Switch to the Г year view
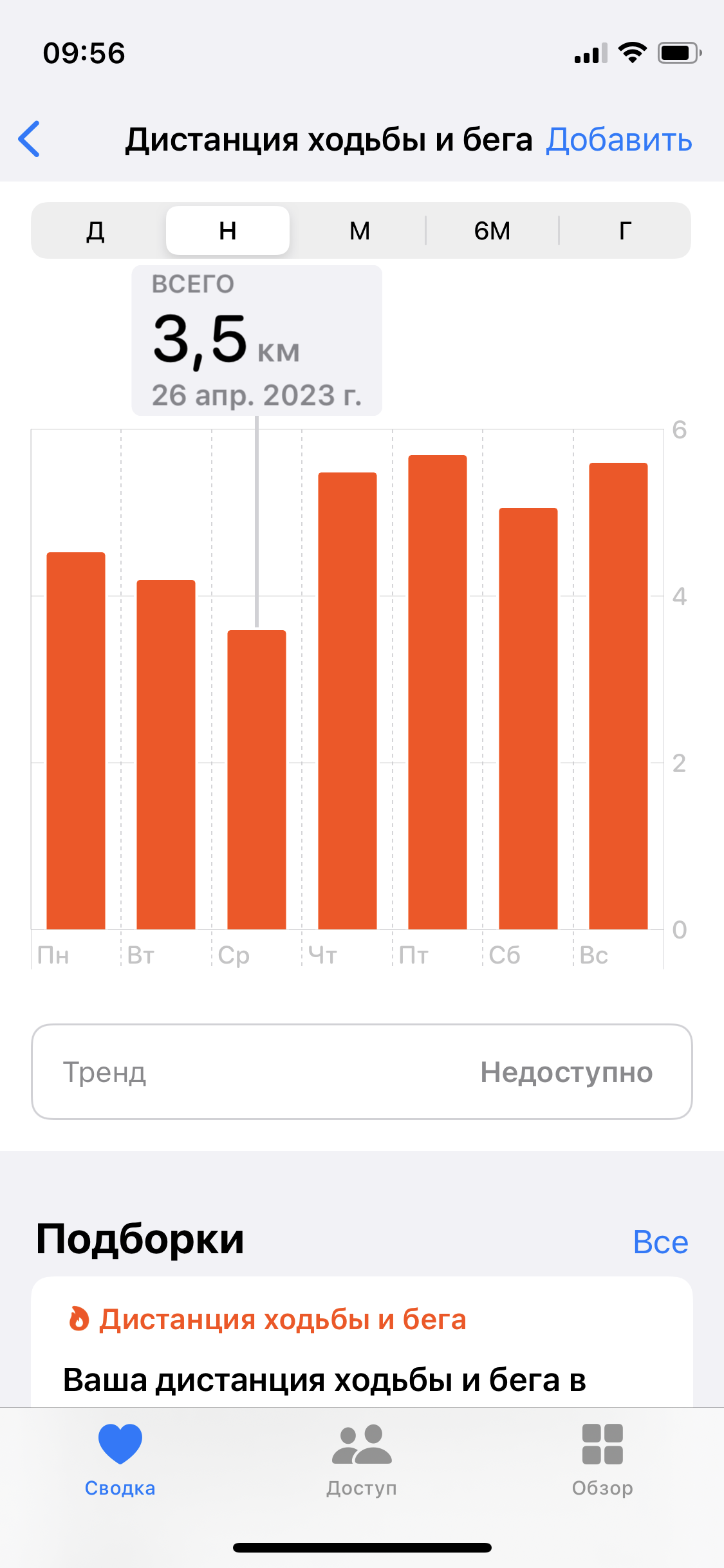Image resolution: width=724 pixels, height=1568 pixels. point(625,230)
